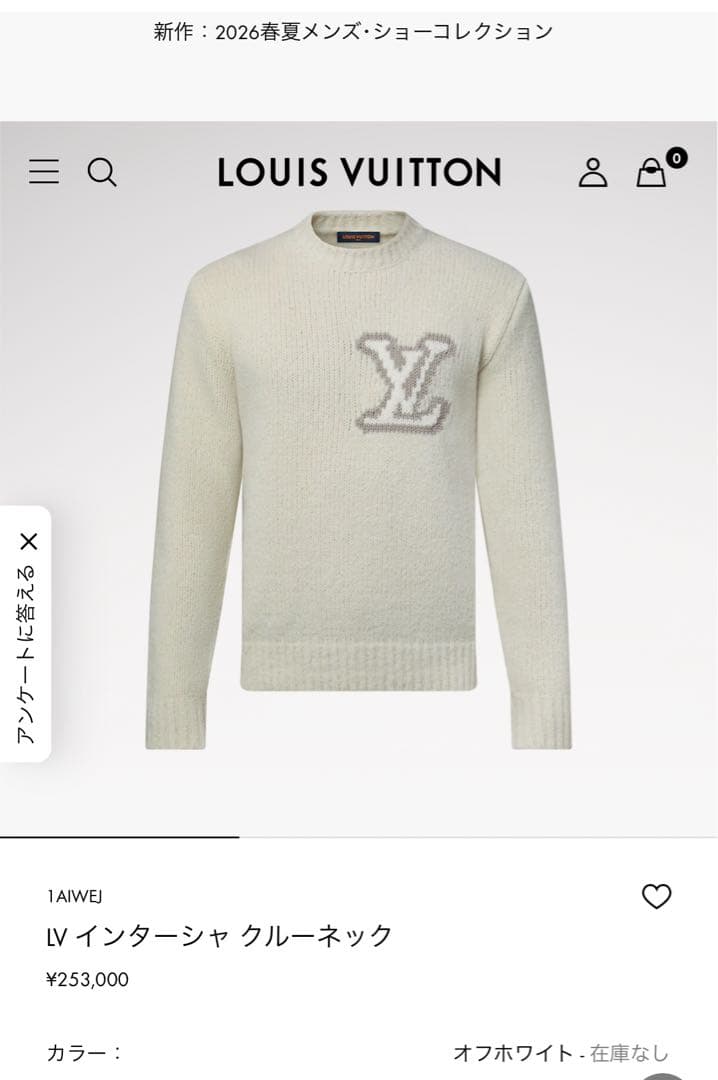
Task: Open the search icon
Action: point(102,172)
